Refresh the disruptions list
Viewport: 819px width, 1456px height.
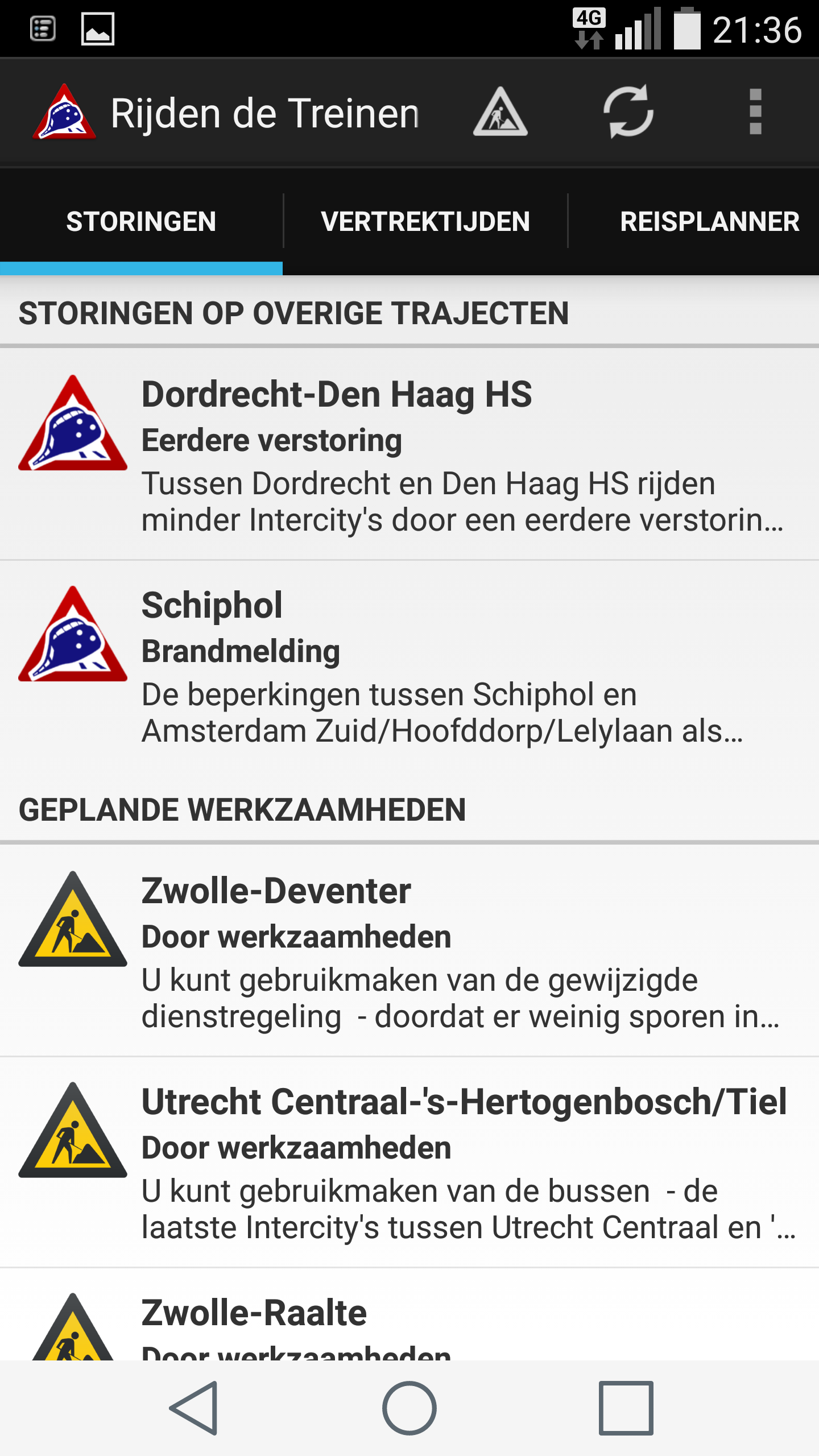[x=628, y=112]
